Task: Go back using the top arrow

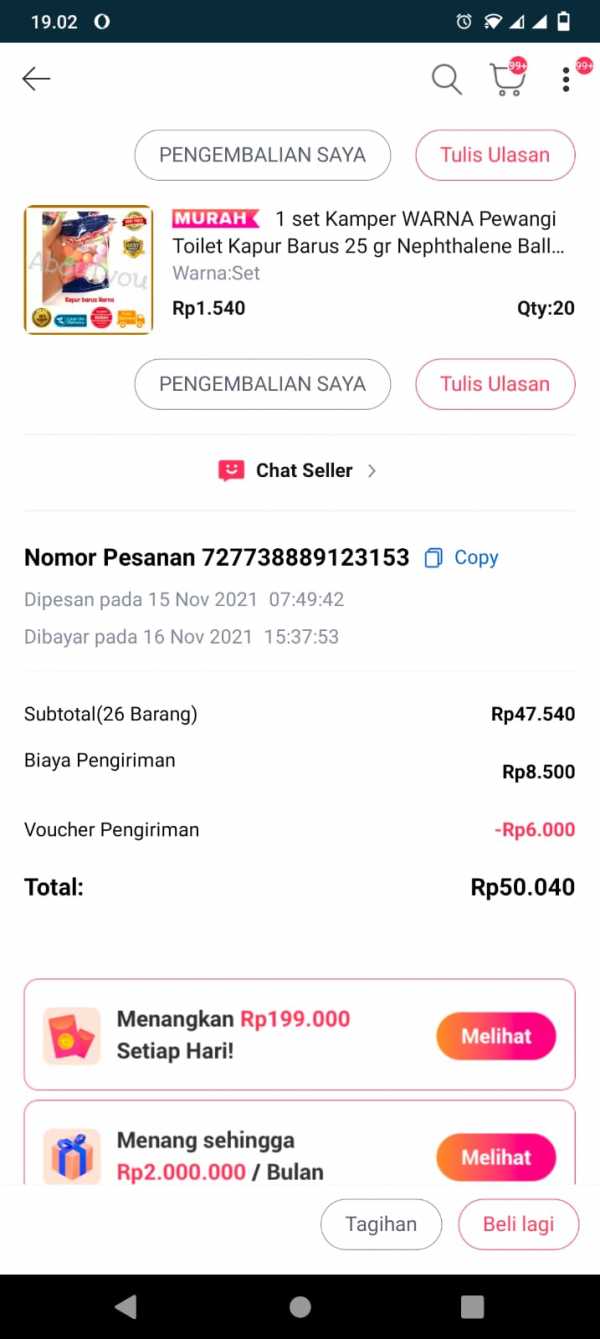Action: coord(36,79)
